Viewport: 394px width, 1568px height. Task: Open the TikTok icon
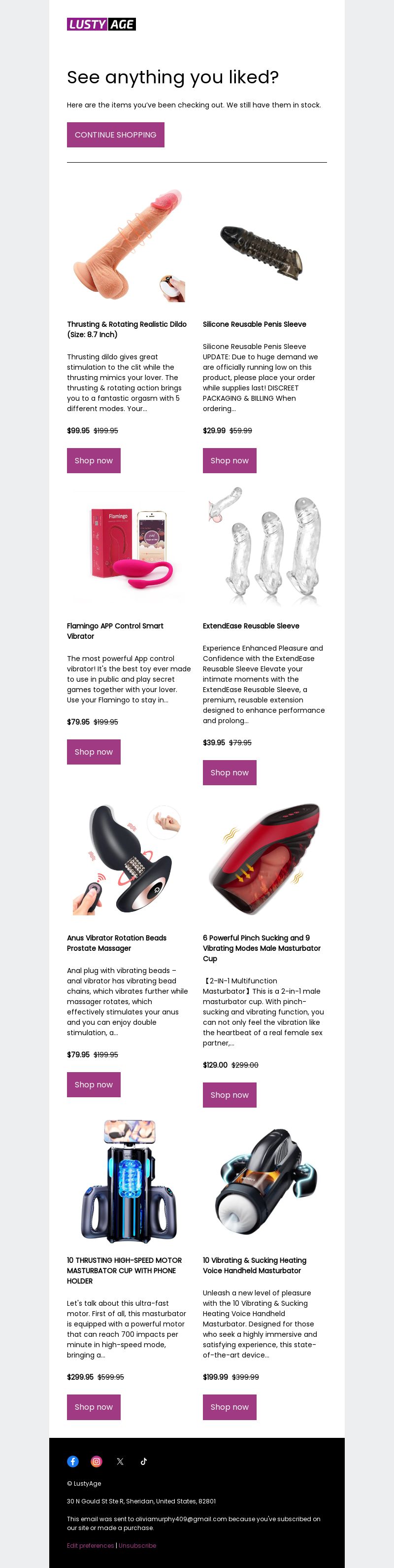tap(143, 1461)
